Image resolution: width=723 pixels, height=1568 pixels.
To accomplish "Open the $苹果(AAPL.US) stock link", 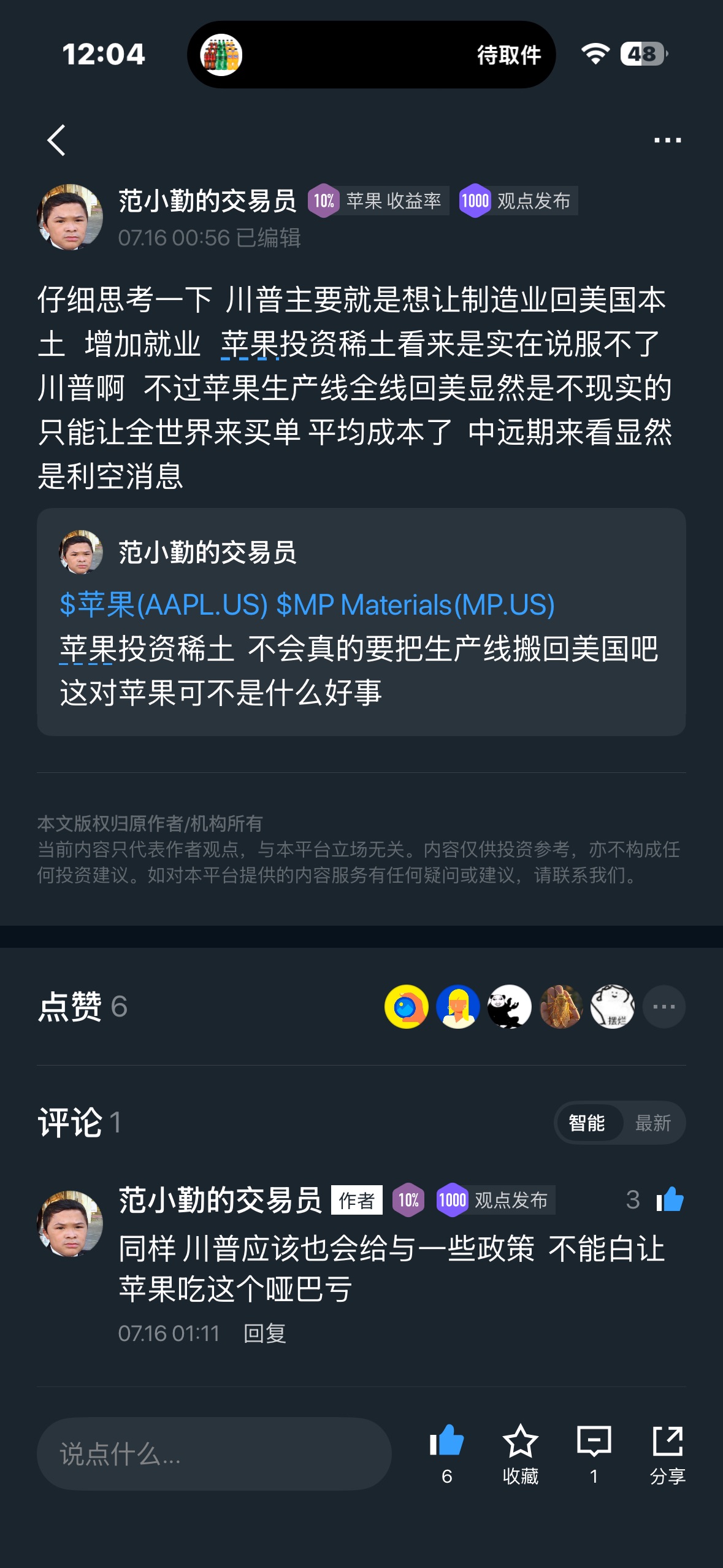I will (164, 605).
